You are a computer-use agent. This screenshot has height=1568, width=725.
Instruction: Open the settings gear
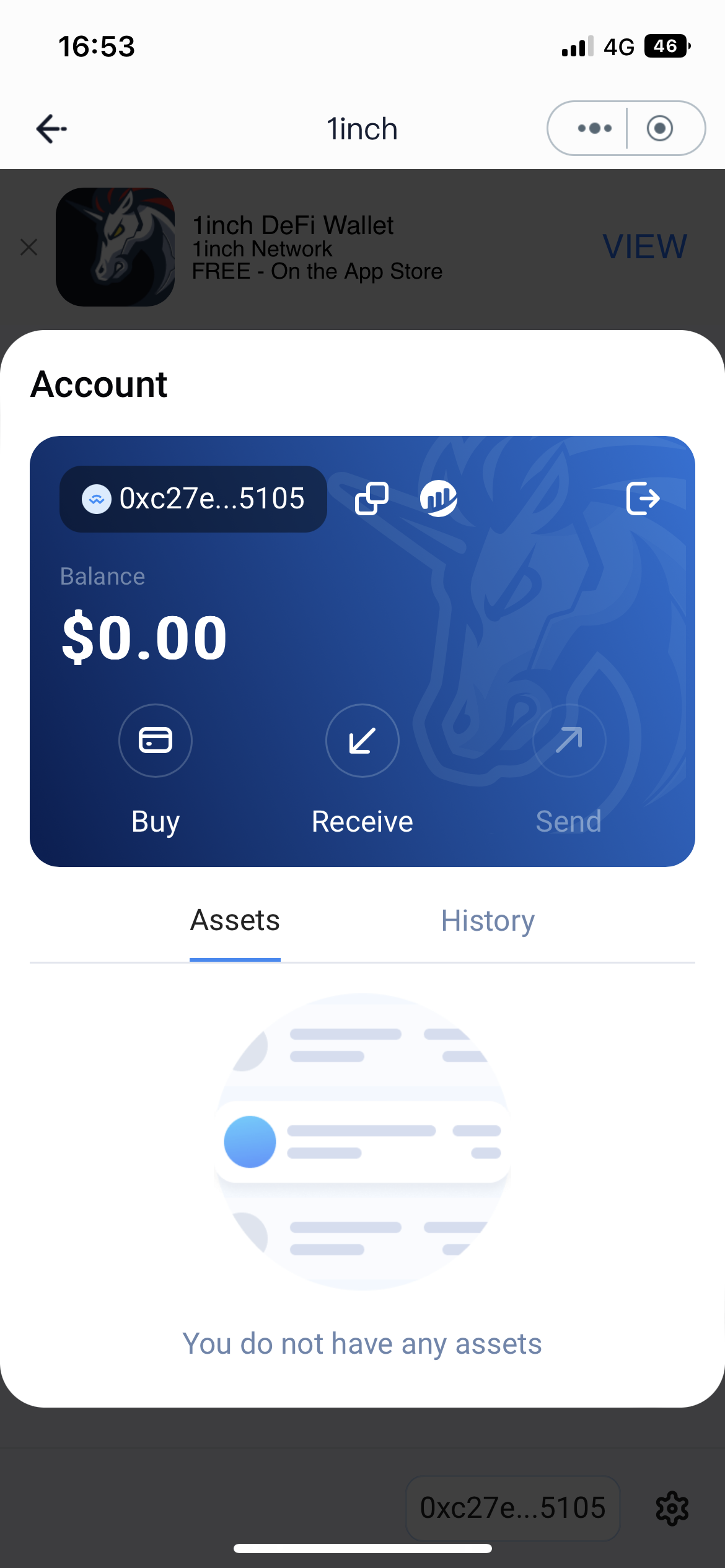pos(672,1509)
